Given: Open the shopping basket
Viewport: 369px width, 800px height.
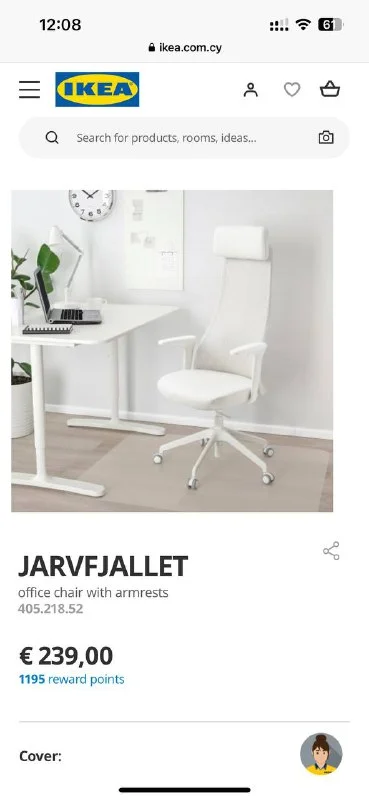Looking at the screenshot, I should [330, 89].
